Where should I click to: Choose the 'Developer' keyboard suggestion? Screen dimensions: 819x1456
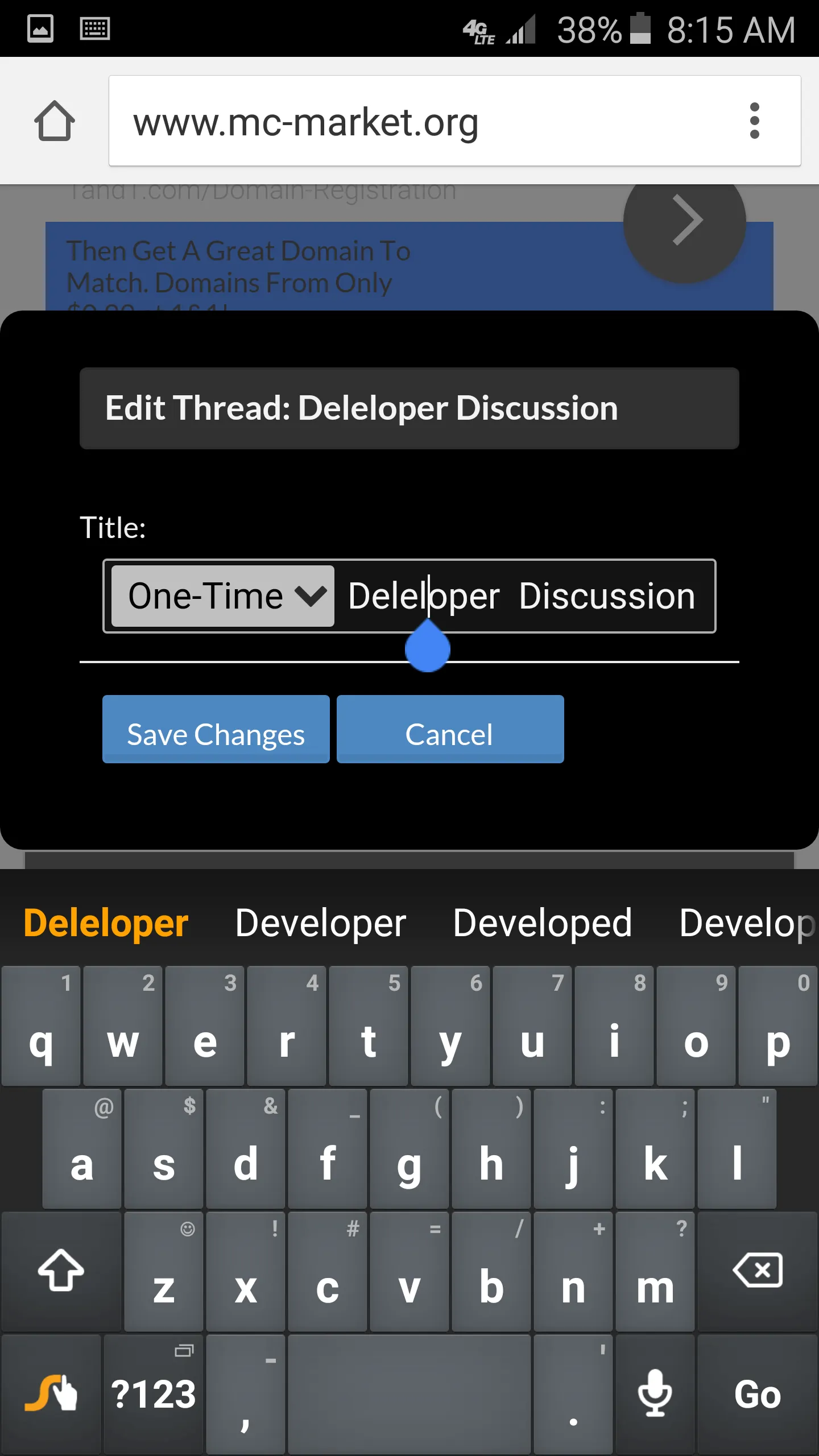point(320,923)
